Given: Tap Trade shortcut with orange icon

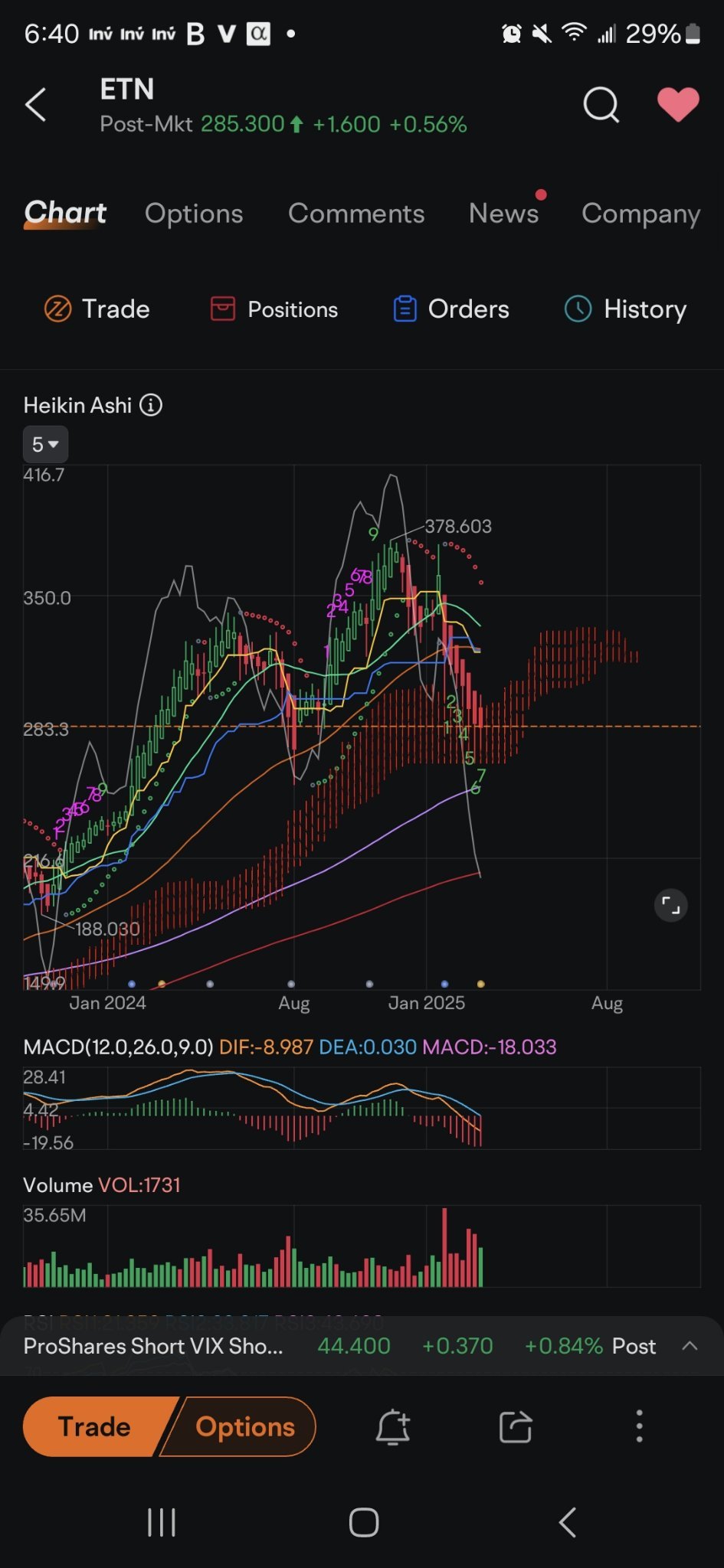Looking at the screenshot, I should point(97,309).
